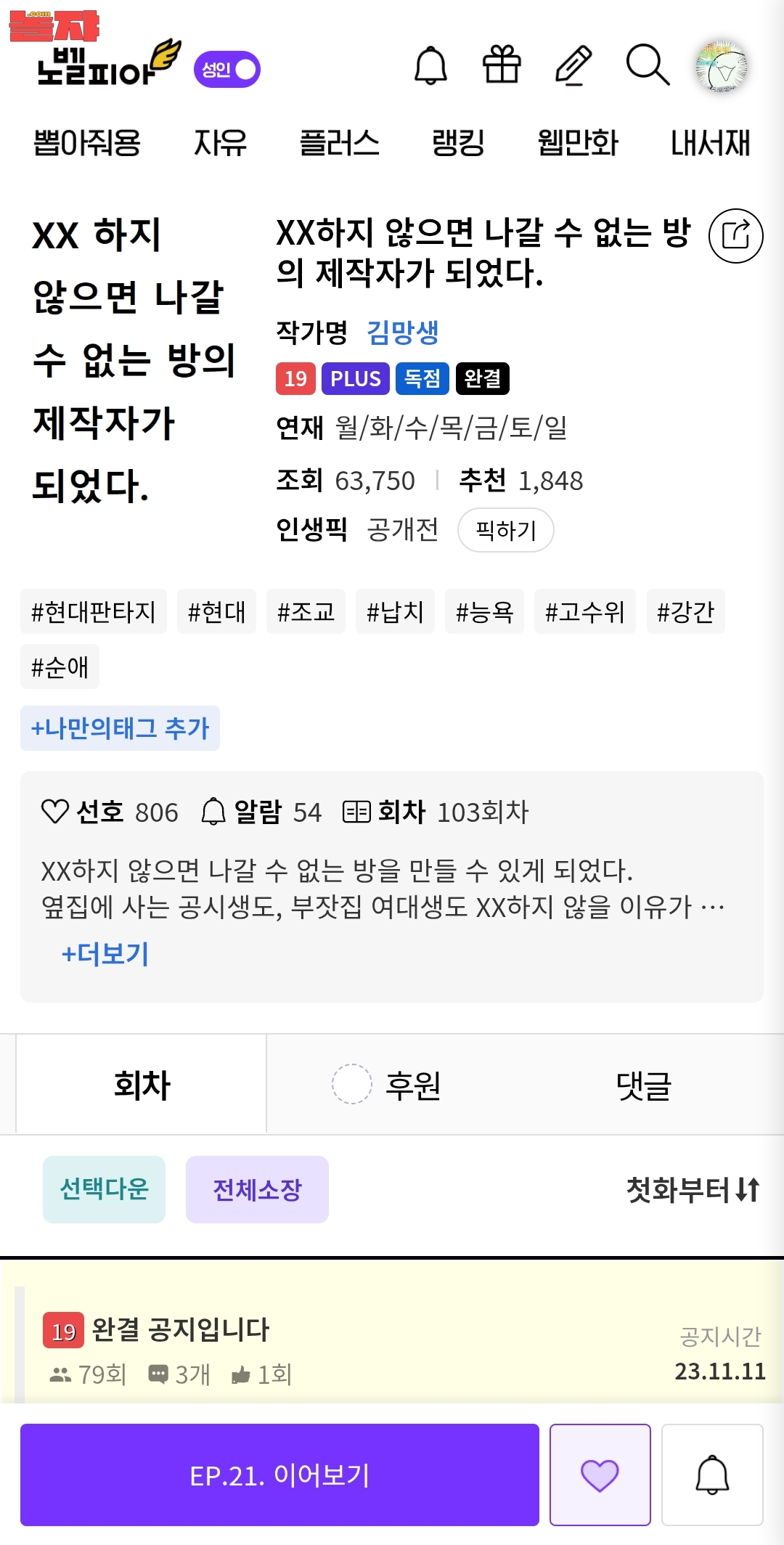Switch to the 랭킹 menu
Screen dimensions: 784x1545
point(458,142)
